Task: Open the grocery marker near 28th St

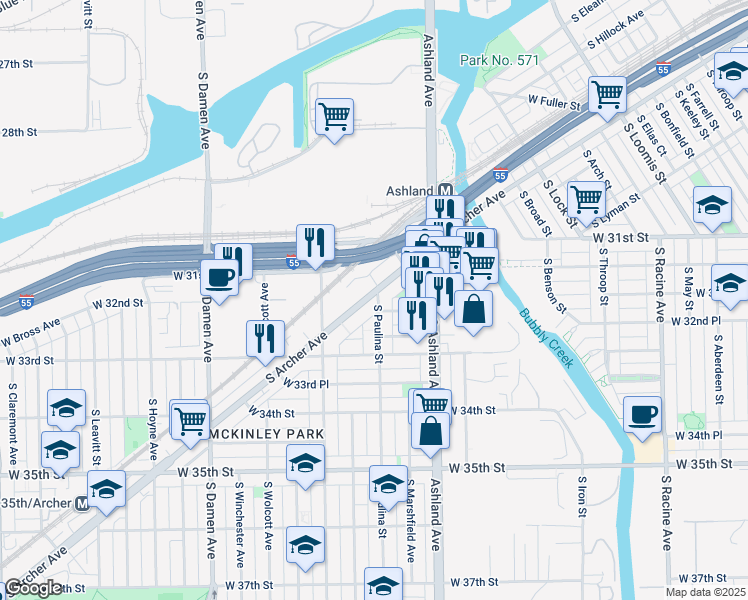Action: click(335, 116)
